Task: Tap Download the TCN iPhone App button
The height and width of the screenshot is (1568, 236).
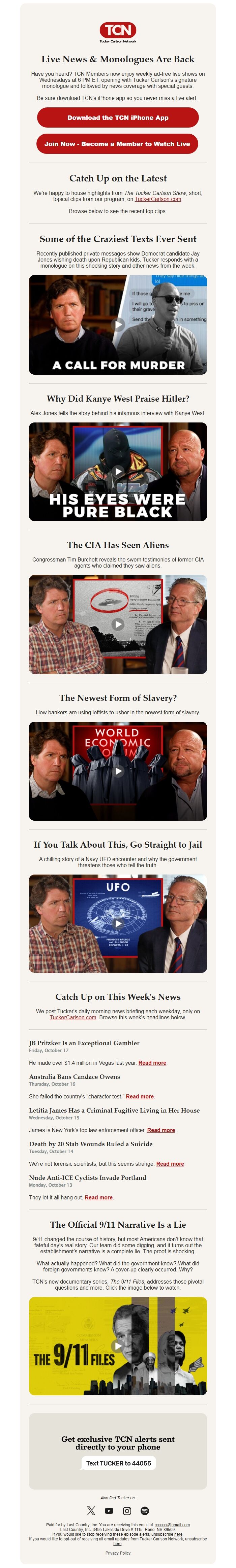Action: [x=118, y=117]
